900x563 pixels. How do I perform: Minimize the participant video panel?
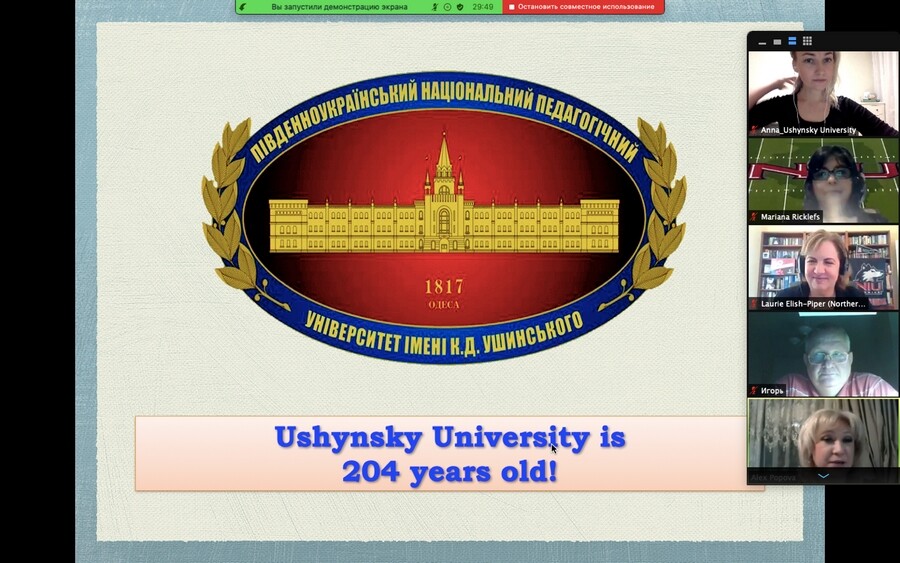[762, 42]
